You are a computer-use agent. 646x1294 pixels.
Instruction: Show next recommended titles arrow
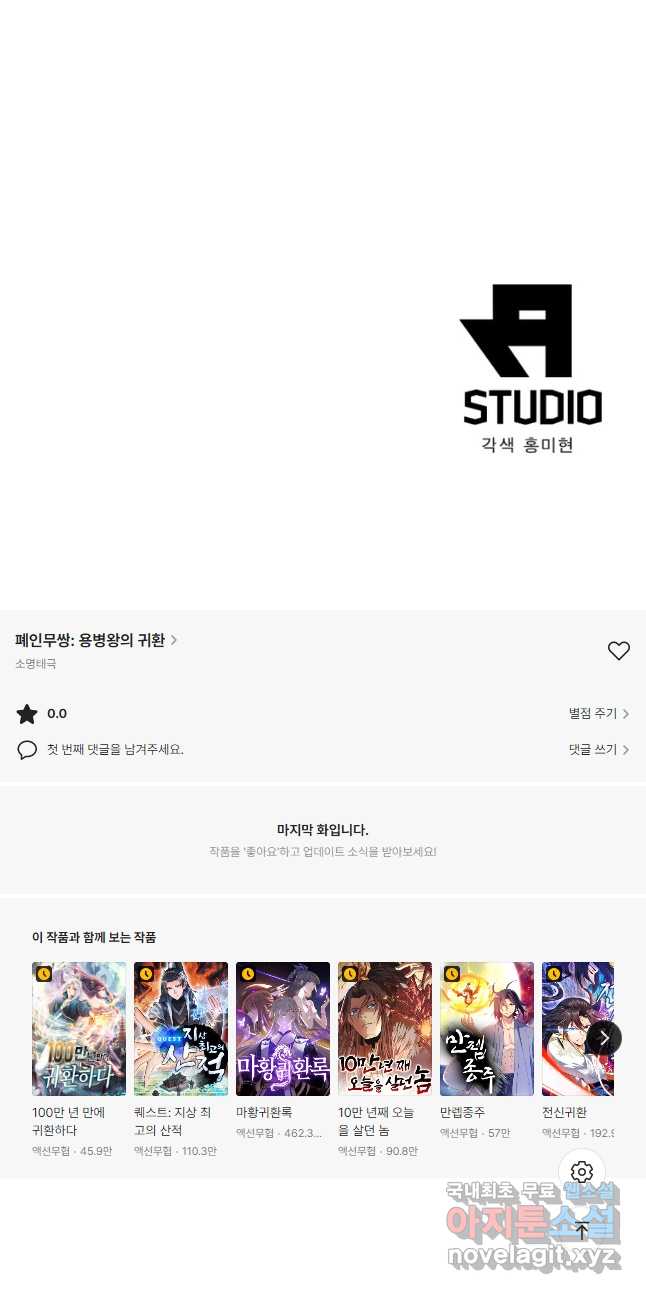point(604,1038)
